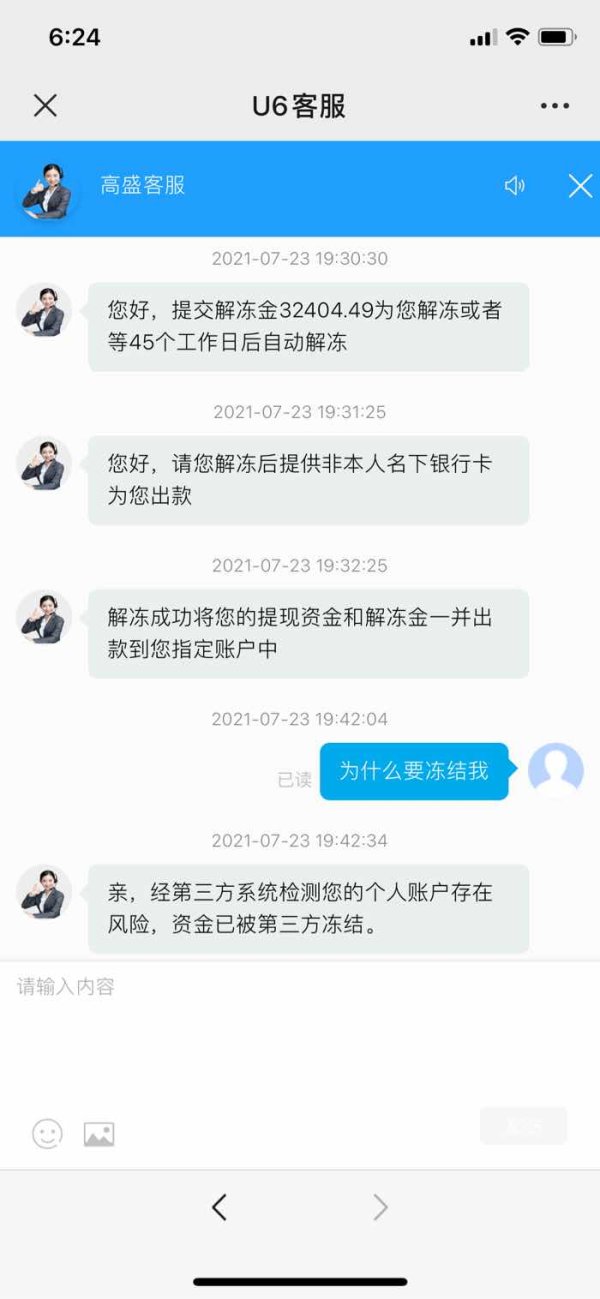The height and width of the screenshot is (1299, 600).
Task: Go back with the browser back arrow
Action: [219, 1208]
